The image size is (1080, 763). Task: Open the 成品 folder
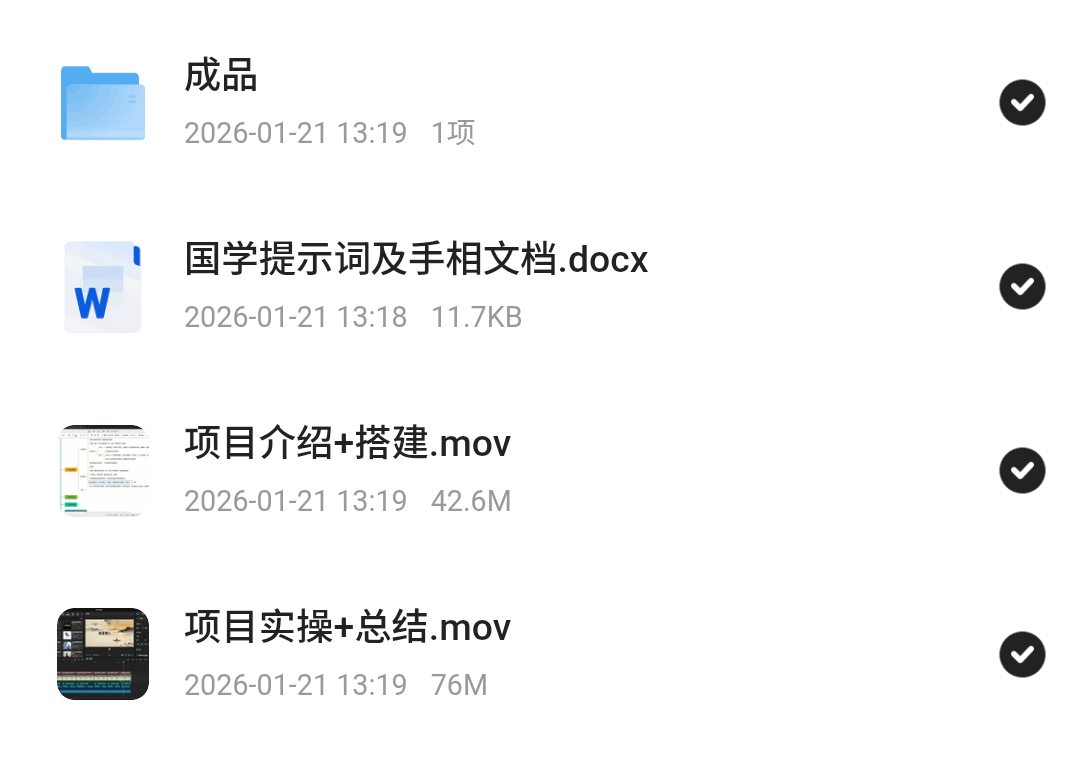point(221,77)
